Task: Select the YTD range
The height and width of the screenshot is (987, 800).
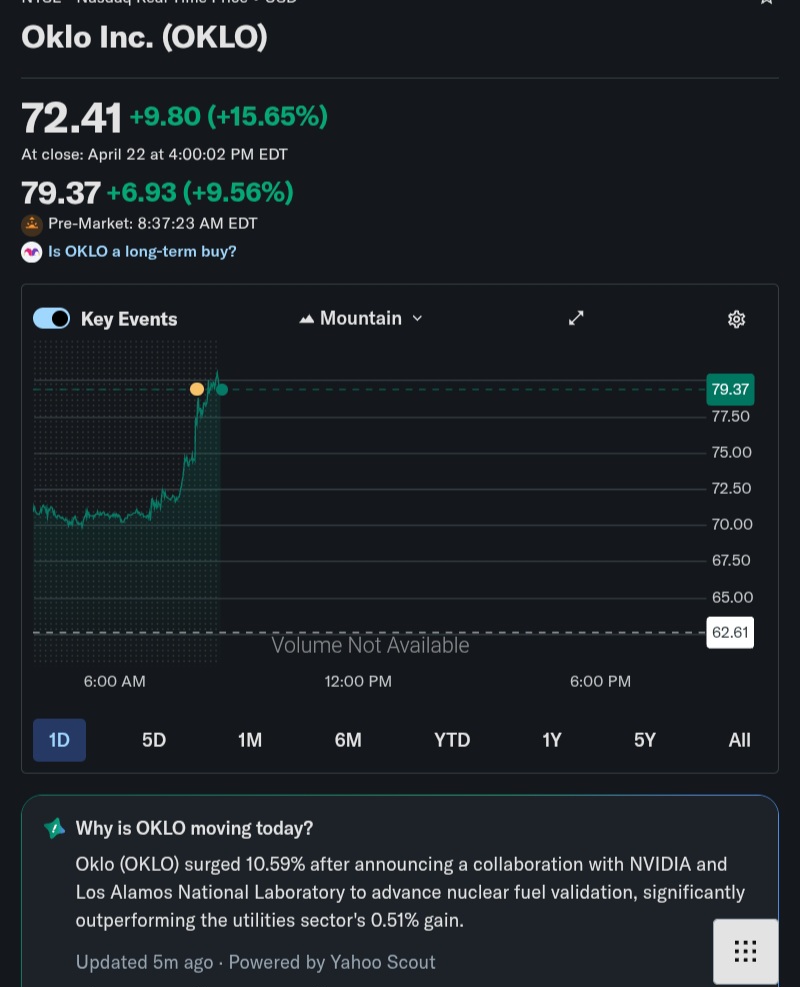Action: 452,740
